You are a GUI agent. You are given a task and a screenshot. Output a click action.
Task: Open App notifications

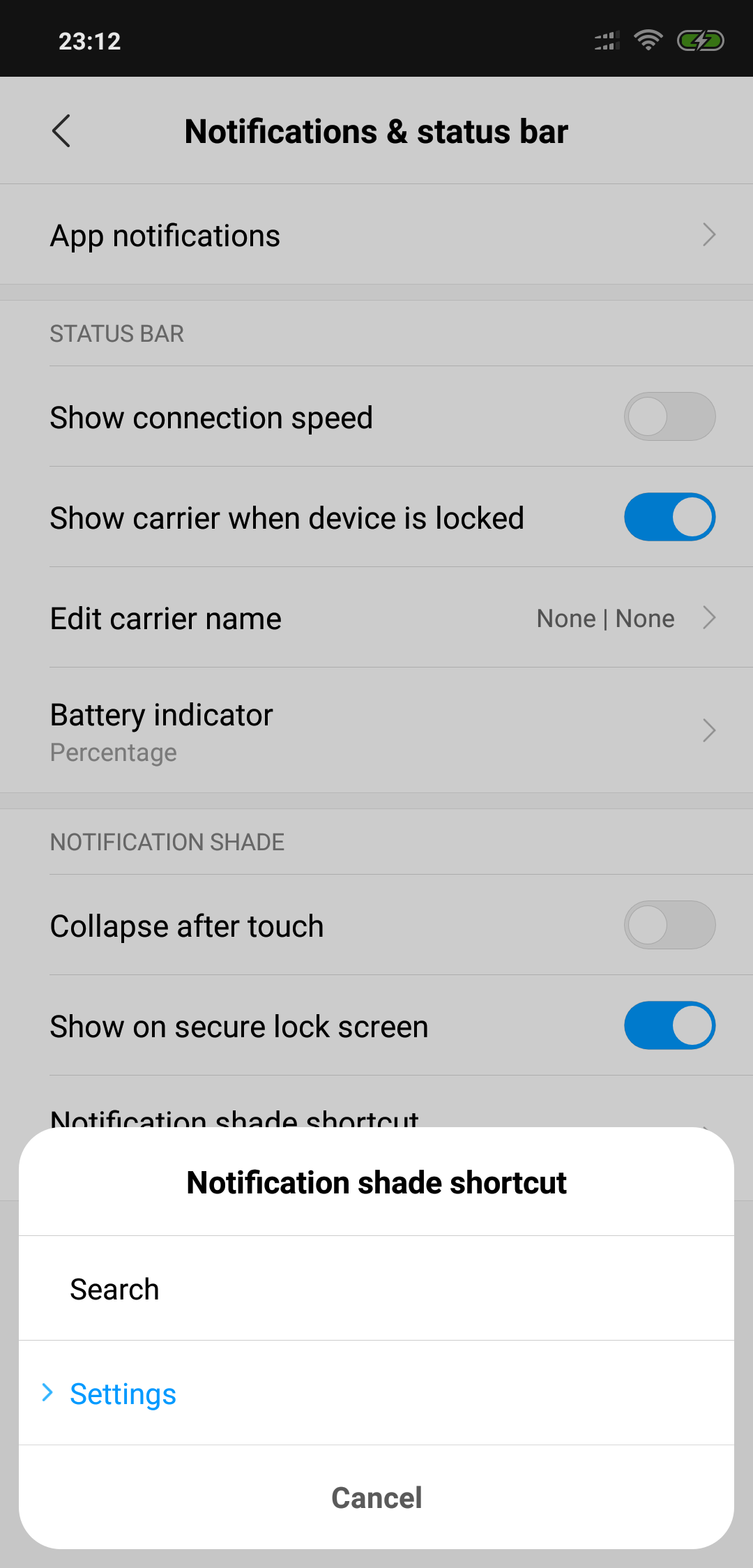[376, 235]
